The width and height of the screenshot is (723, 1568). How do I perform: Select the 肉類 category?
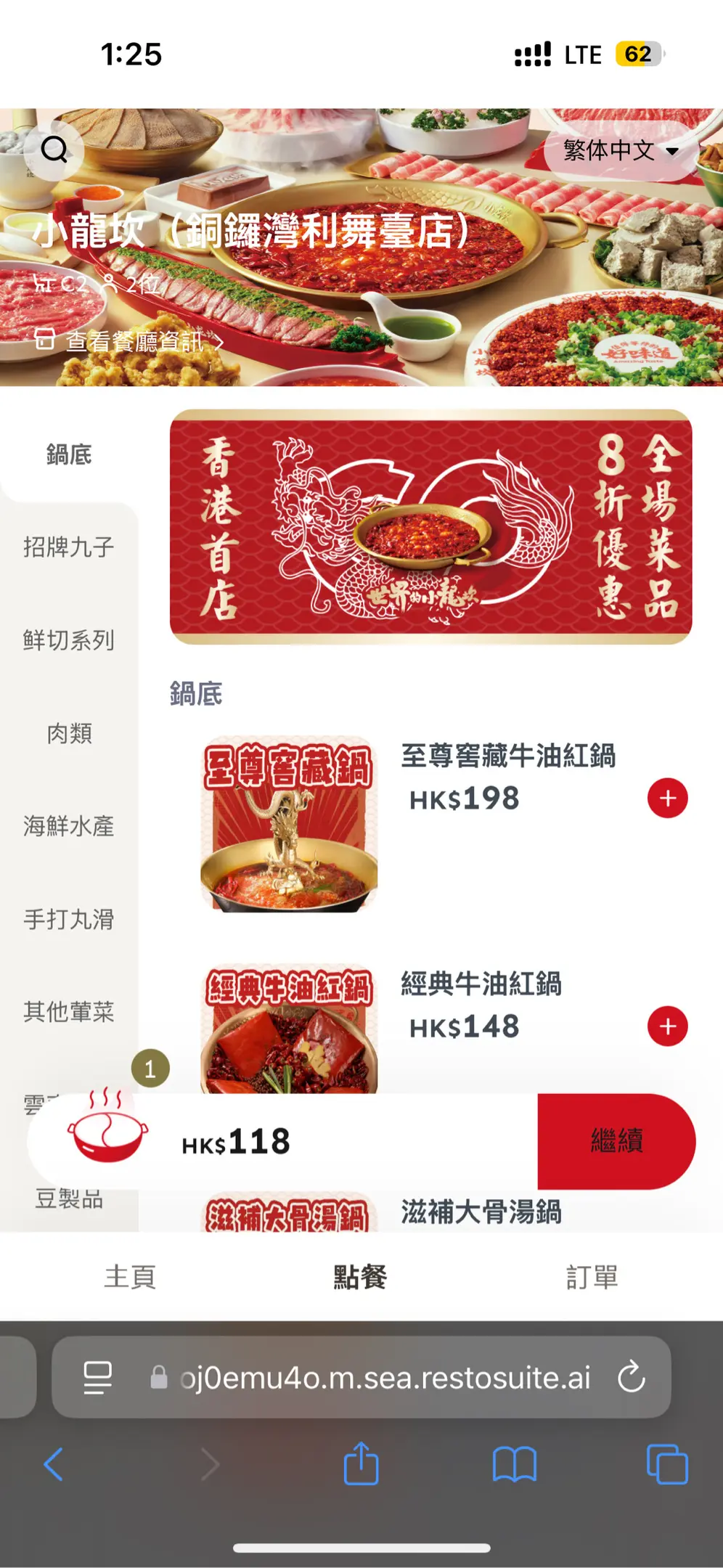click(x=69, y=733)
